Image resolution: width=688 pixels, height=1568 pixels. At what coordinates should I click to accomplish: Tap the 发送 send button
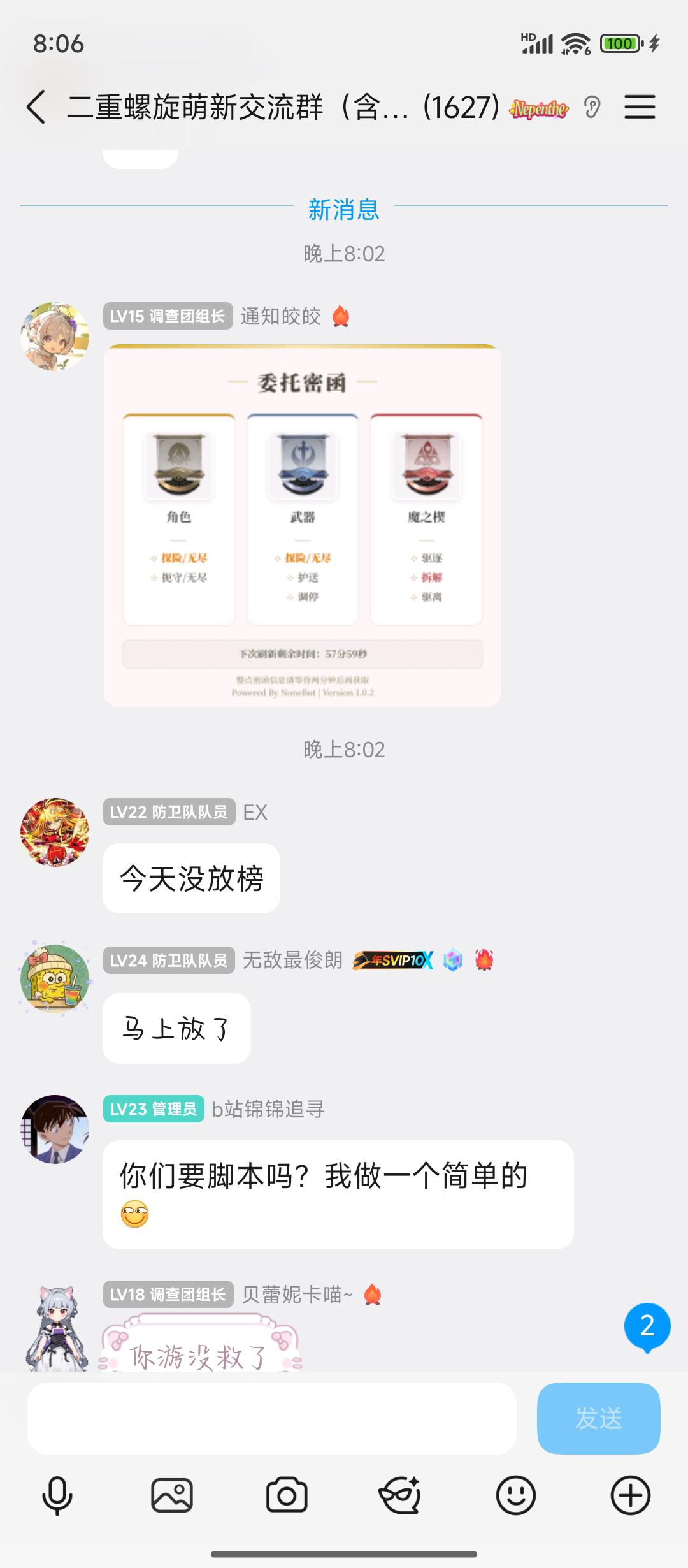coord(598,1418)
